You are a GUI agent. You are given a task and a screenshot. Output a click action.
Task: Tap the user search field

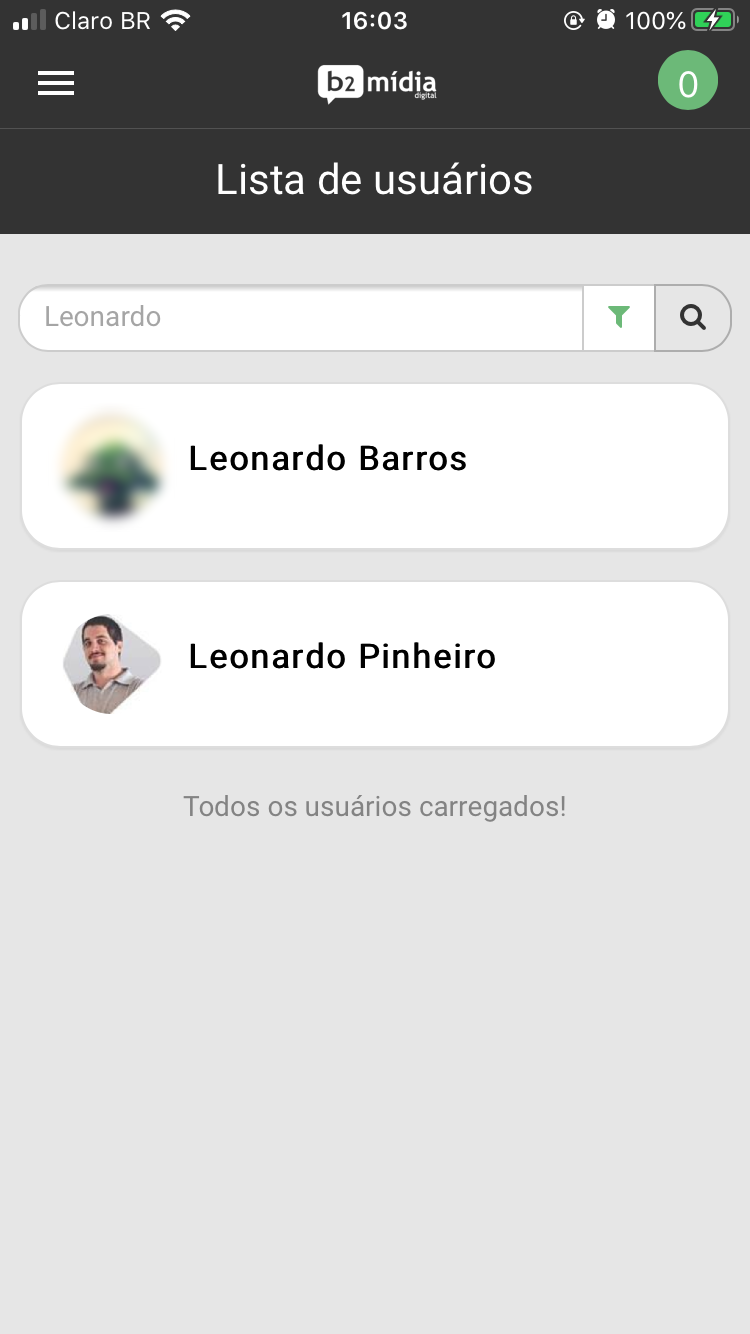tap(300, 318)
